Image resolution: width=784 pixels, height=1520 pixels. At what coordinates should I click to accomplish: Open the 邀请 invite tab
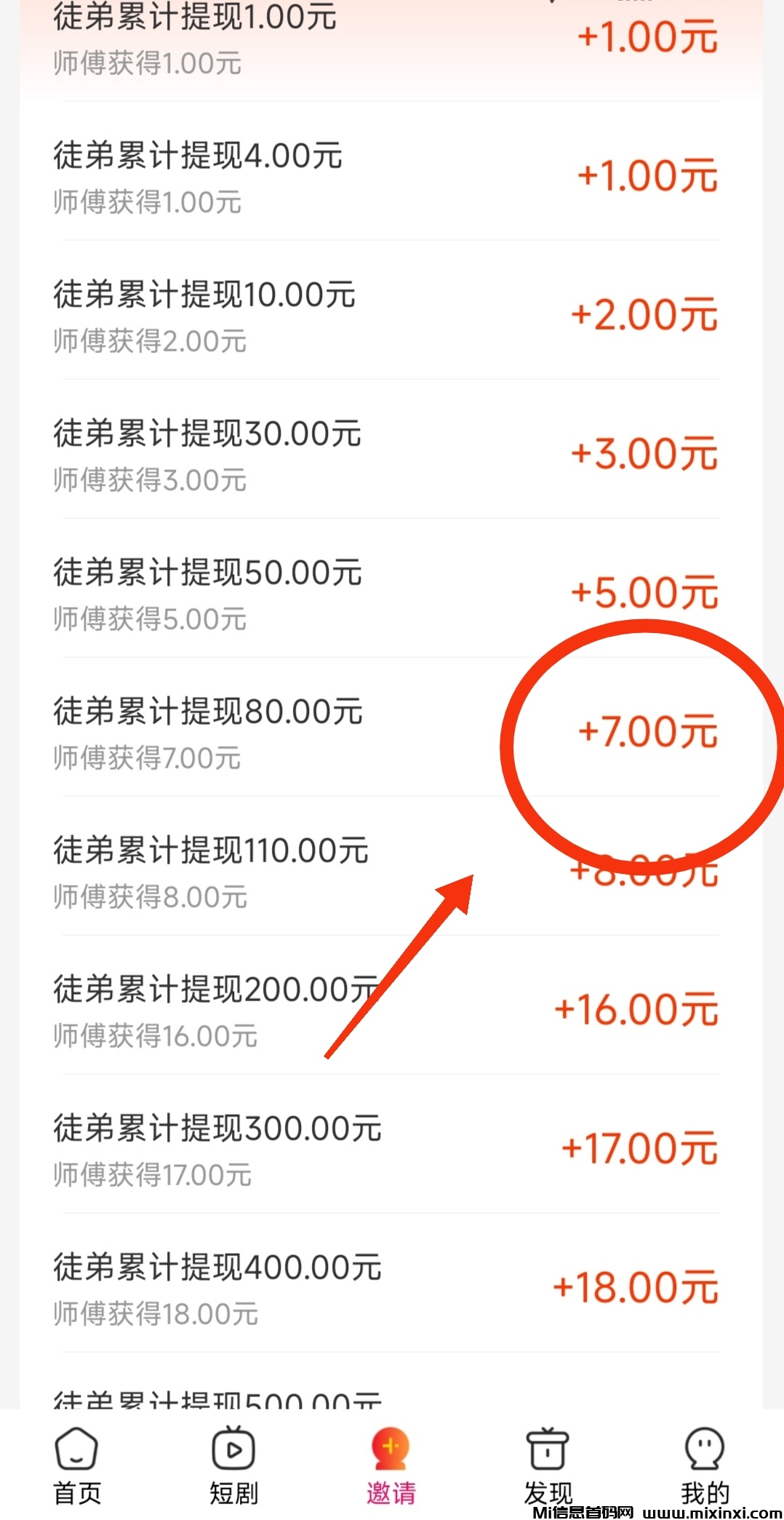coord(391,1464)
